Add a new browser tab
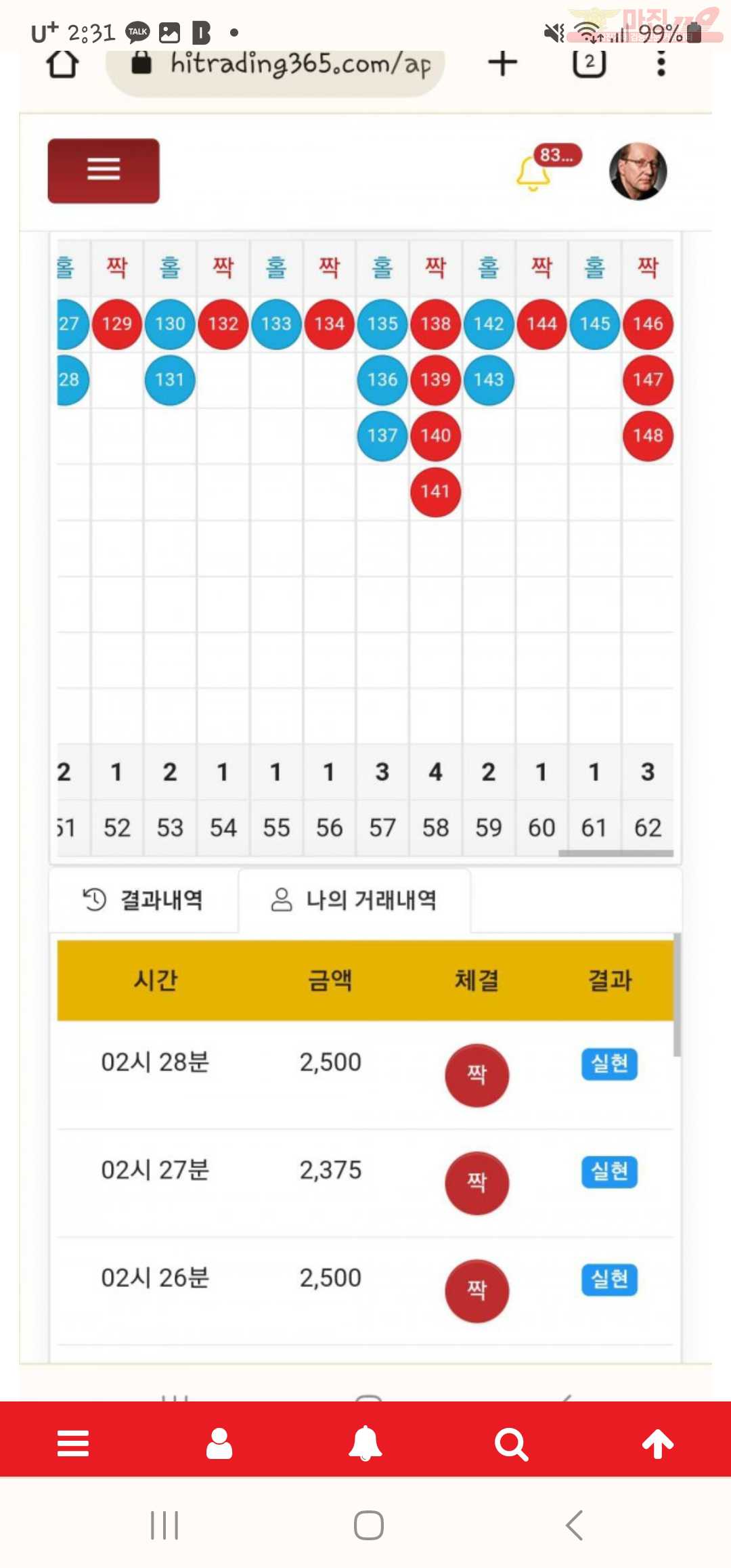Image resolution: width=731 pixels, height=1568 pixels. tap(502, 64)
